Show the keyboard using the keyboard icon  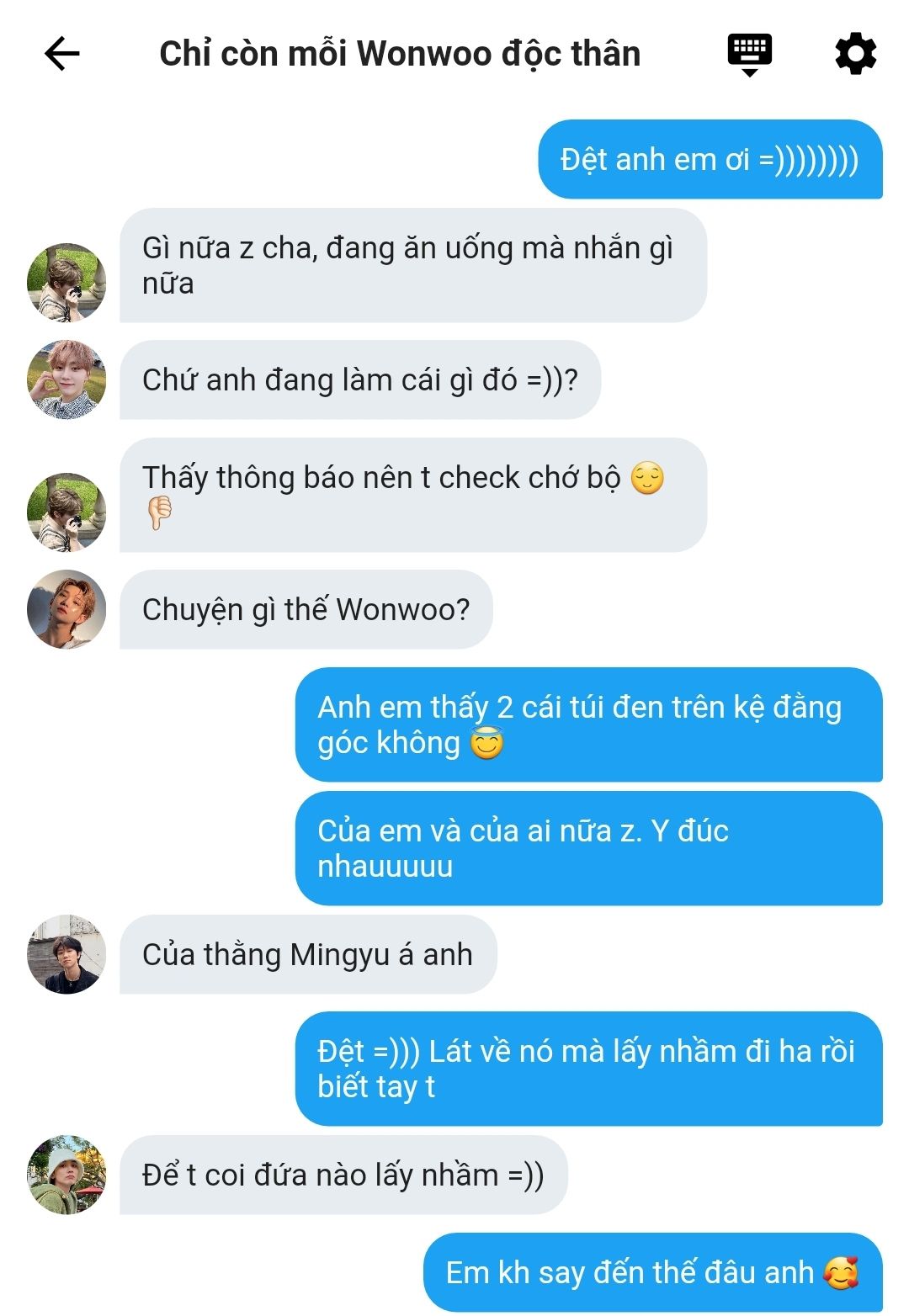[x=749, y=54]
